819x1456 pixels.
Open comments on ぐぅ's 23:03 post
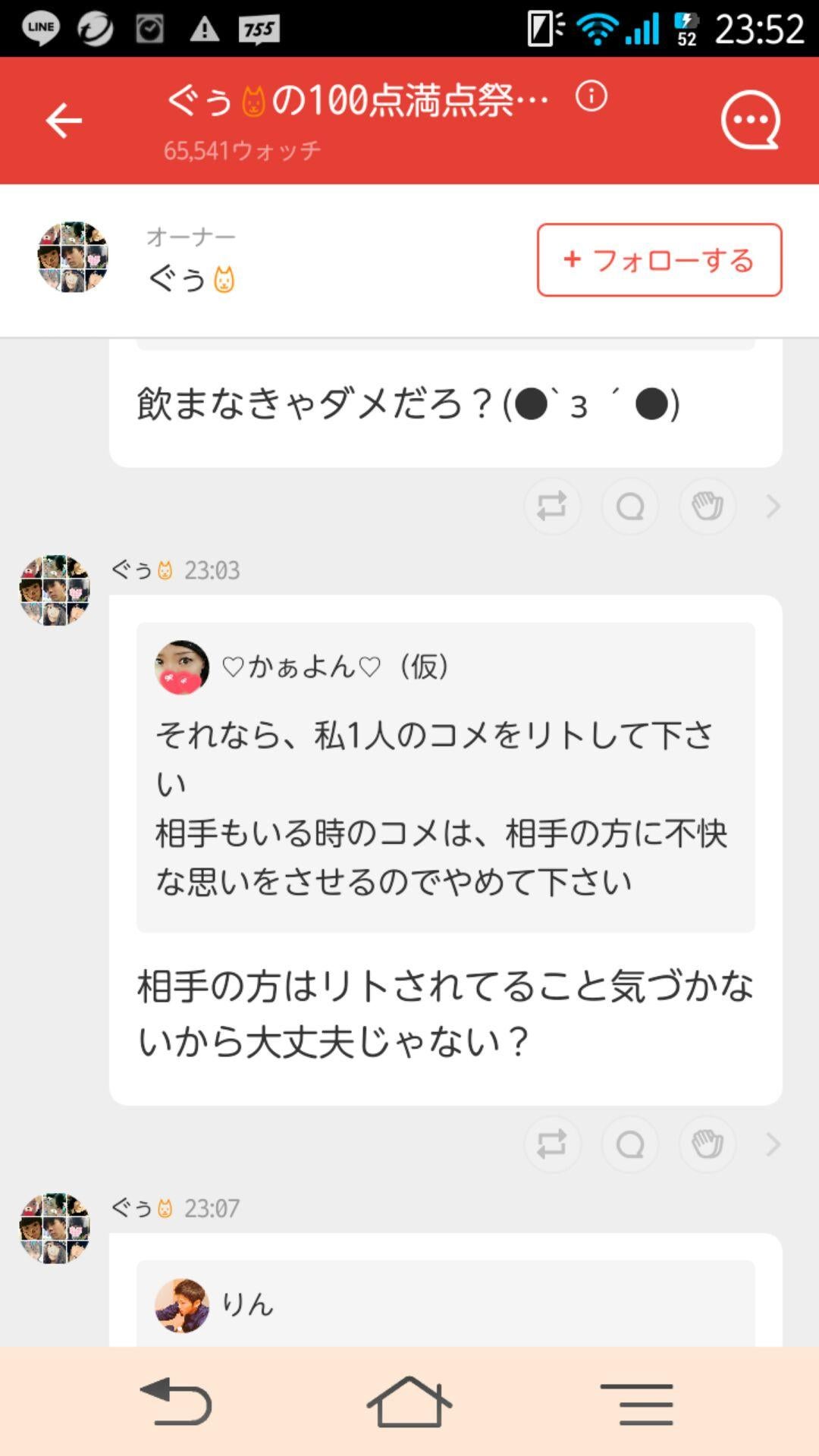[630, 1145]
